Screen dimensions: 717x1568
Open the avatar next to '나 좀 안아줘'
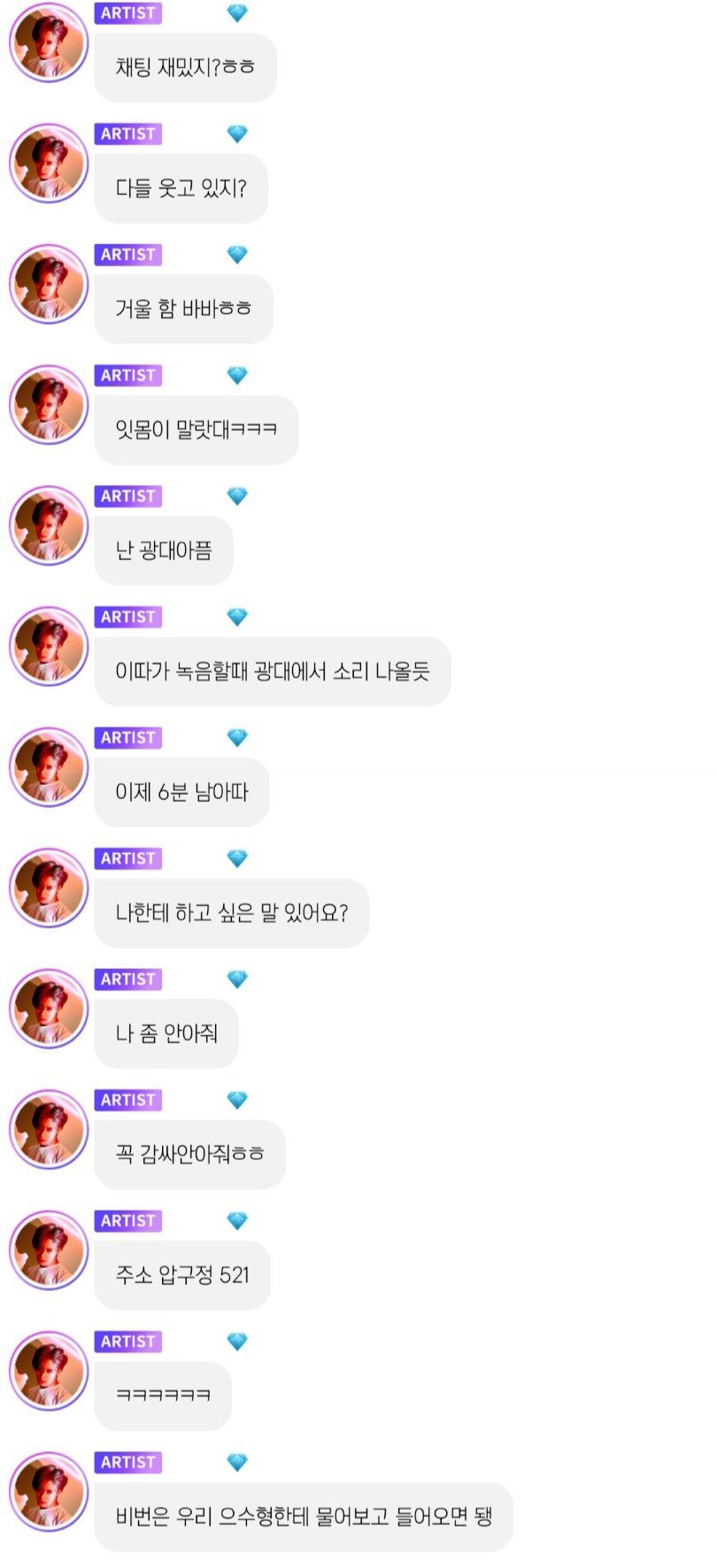(x=49, y=1009)
